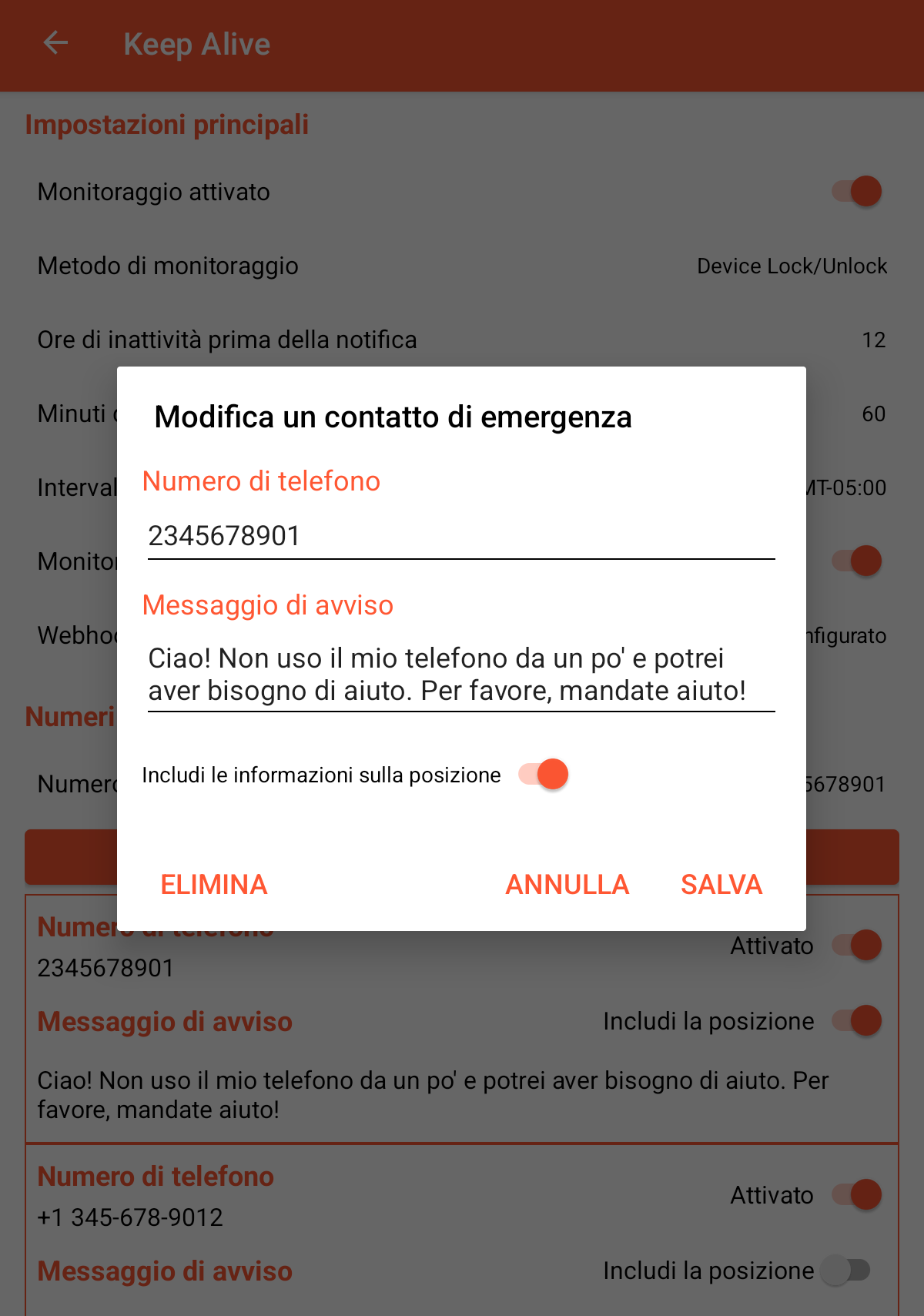Edit the Numero di telefono field

coord(460,536)
